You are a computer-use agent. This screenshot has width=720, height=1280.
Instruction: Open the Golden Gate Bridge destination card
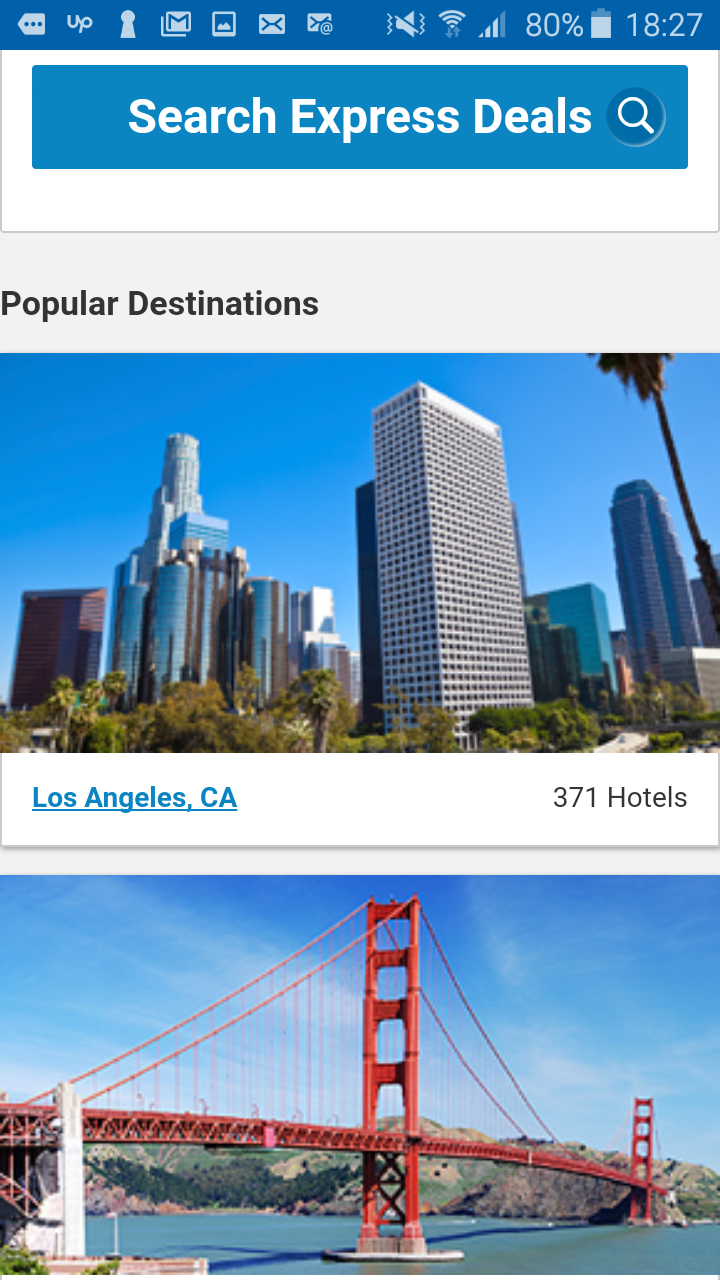coord(360,1075)
